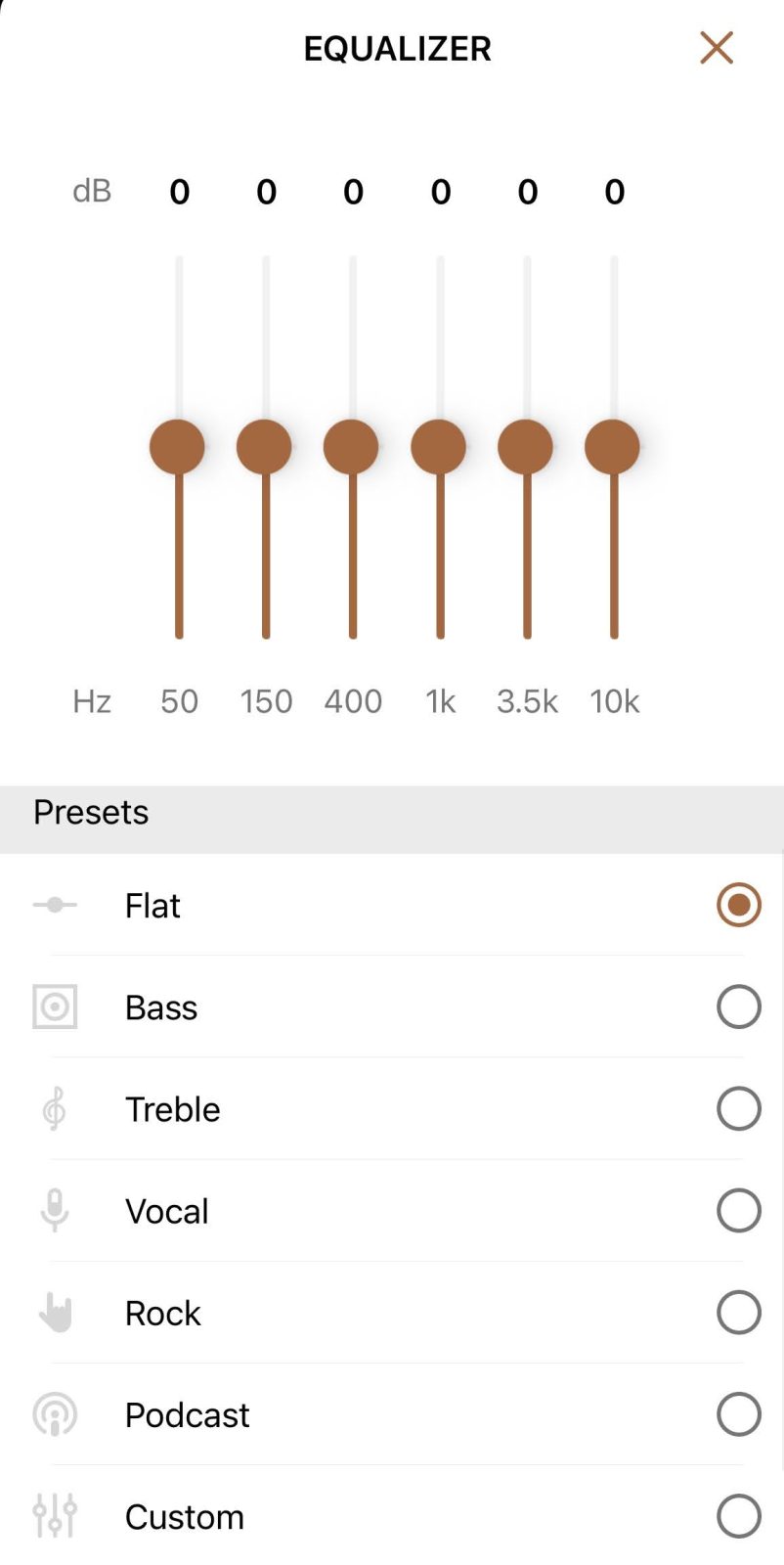Enable the Podcast preset

pyautogui.click(x=738, y=1413)
